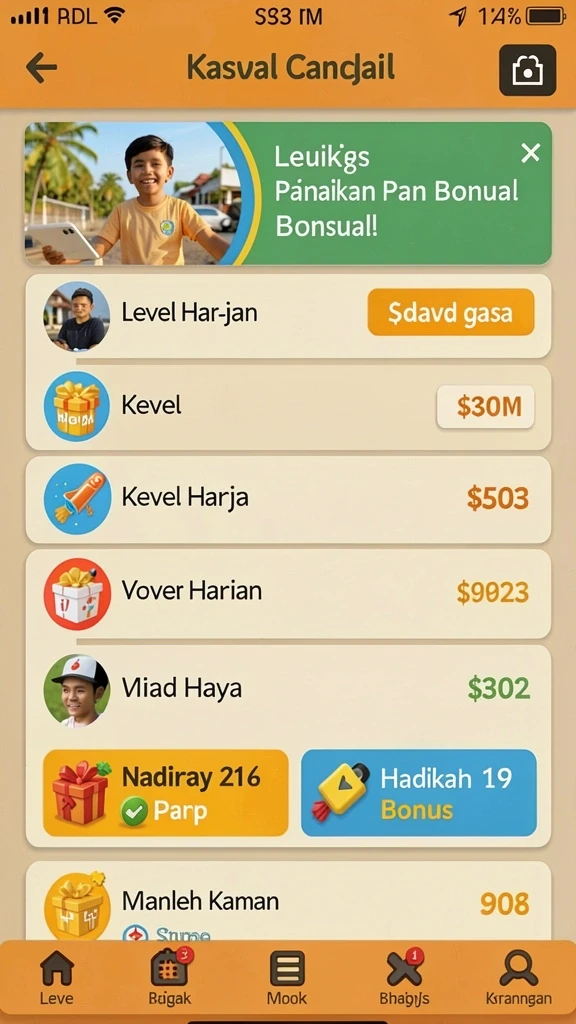This screenshot has width=576, height=1024.
Task: Open the Vliad Haya entry
Action: point(288,688)
